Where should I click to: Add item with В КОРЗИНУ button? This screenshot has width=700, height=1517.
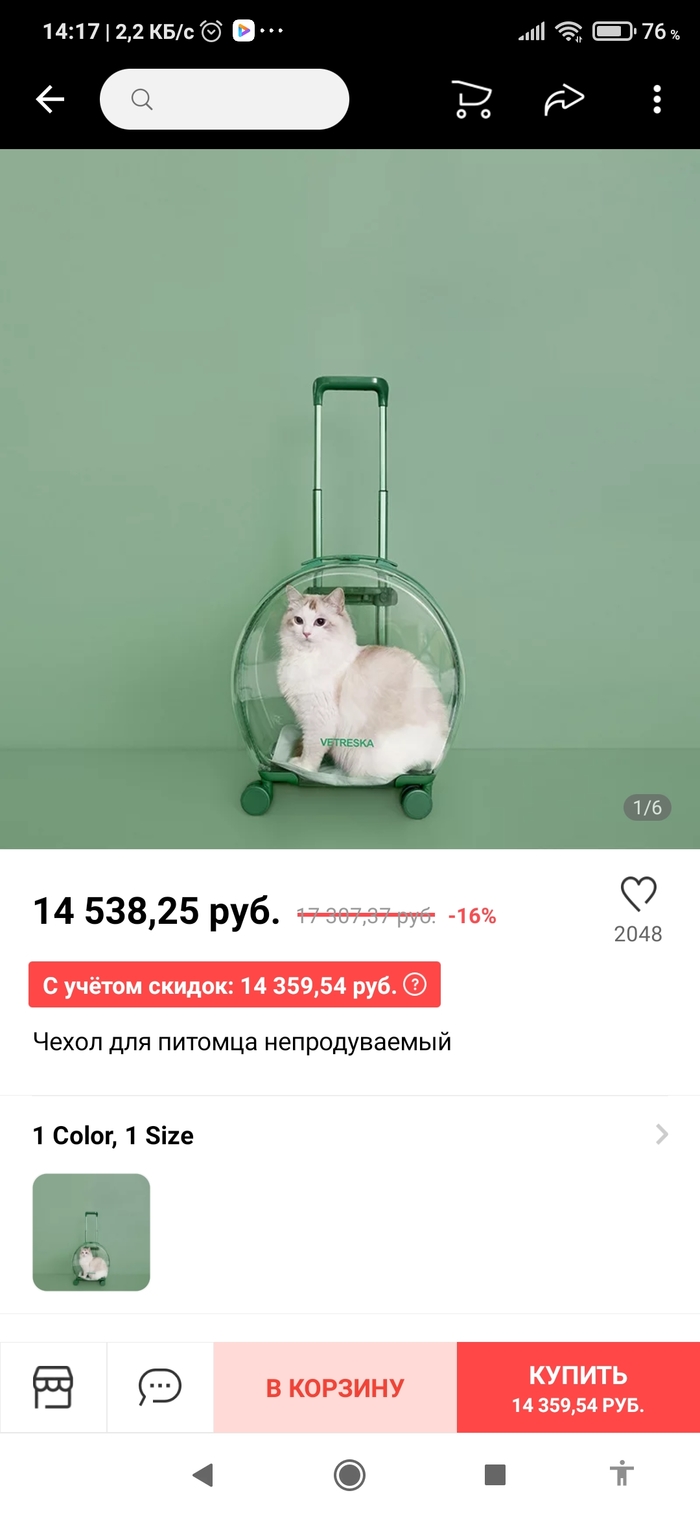click(335, 1388)
